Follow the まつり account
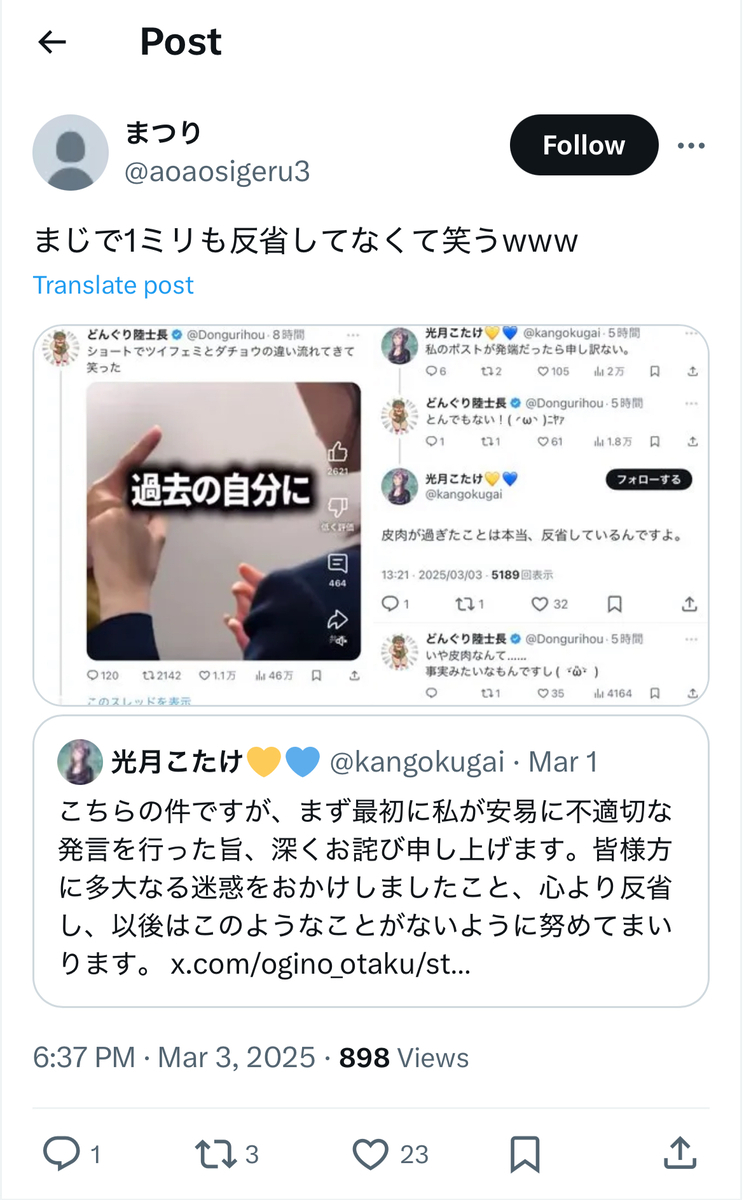The width and height of the screenshot is (744, 1200). click(x=584, y=145)
